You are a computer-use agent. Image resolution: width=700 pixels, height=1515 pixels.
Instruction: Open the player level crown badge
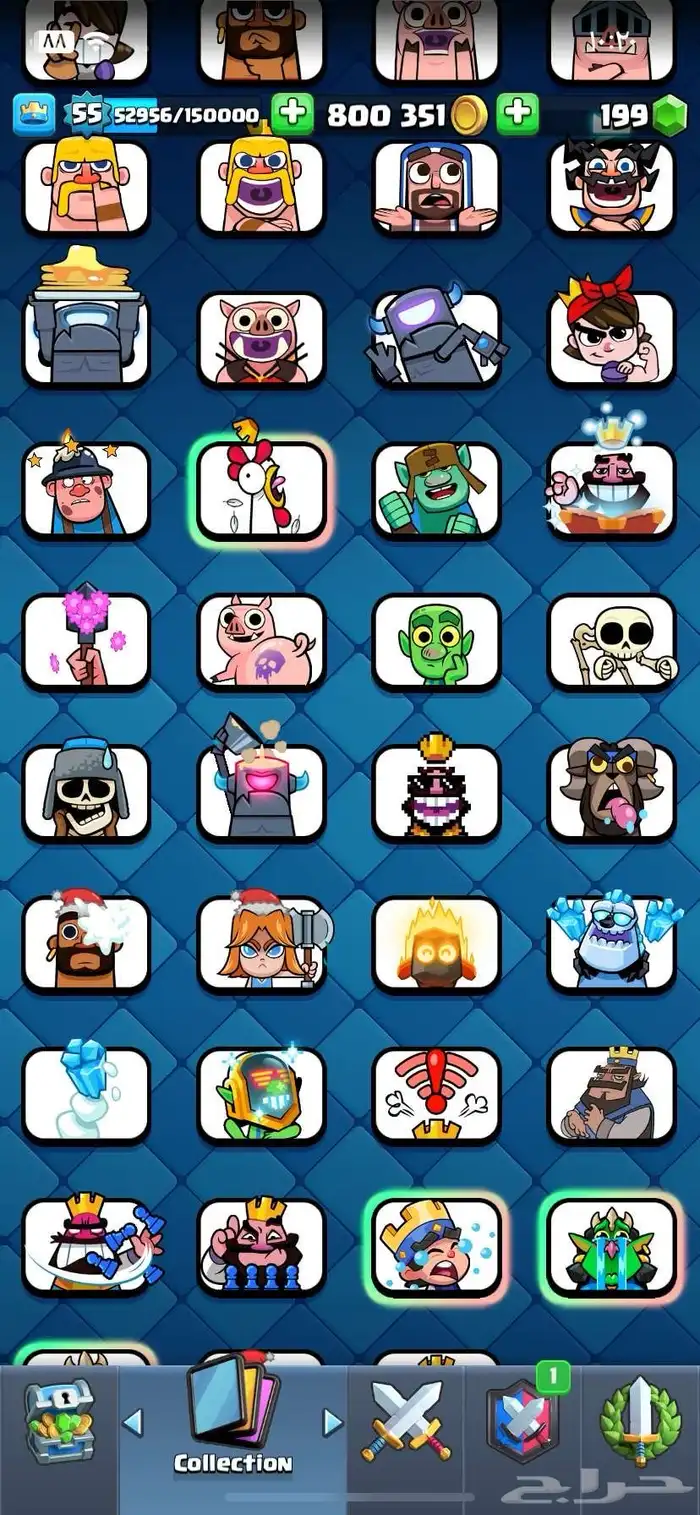tap(34, 115)
